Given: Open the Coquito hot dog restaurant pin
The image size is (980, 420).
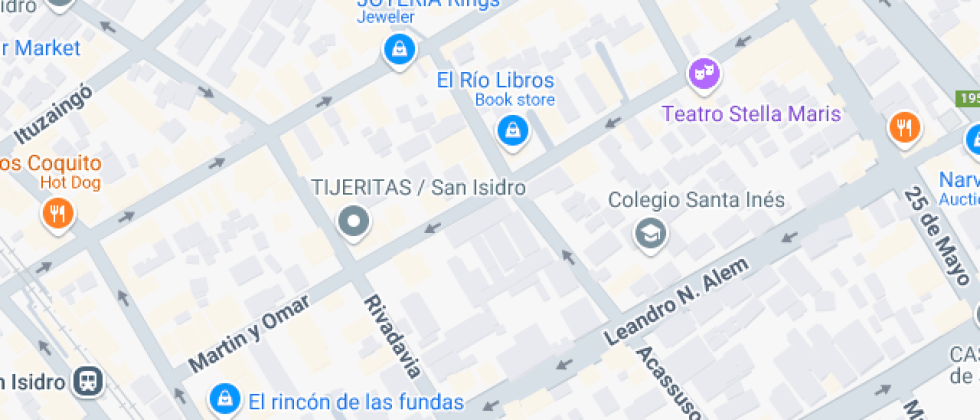Looking at the screenshot, I should (x=58, y=215).
